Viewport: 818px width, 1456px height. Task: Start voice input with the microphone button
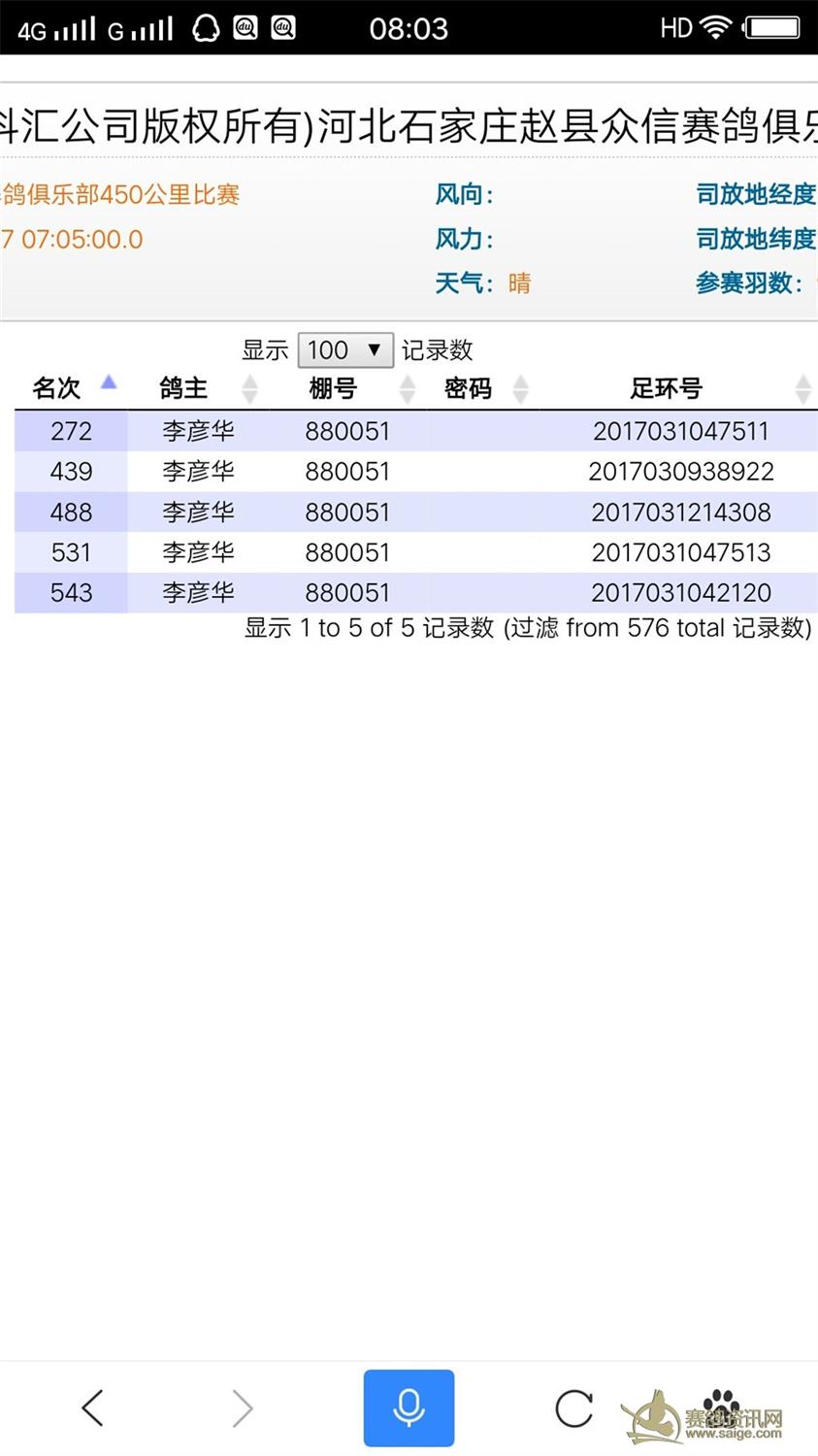(x=409, y=1407)
